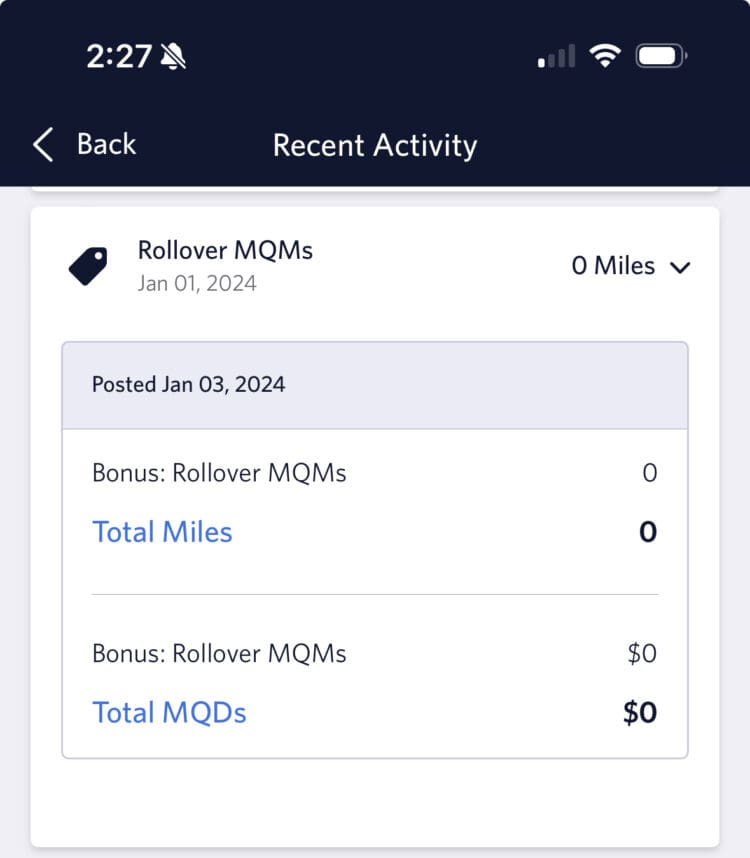
Task: Open the Total MQDs link
Action: click(168, 711)
